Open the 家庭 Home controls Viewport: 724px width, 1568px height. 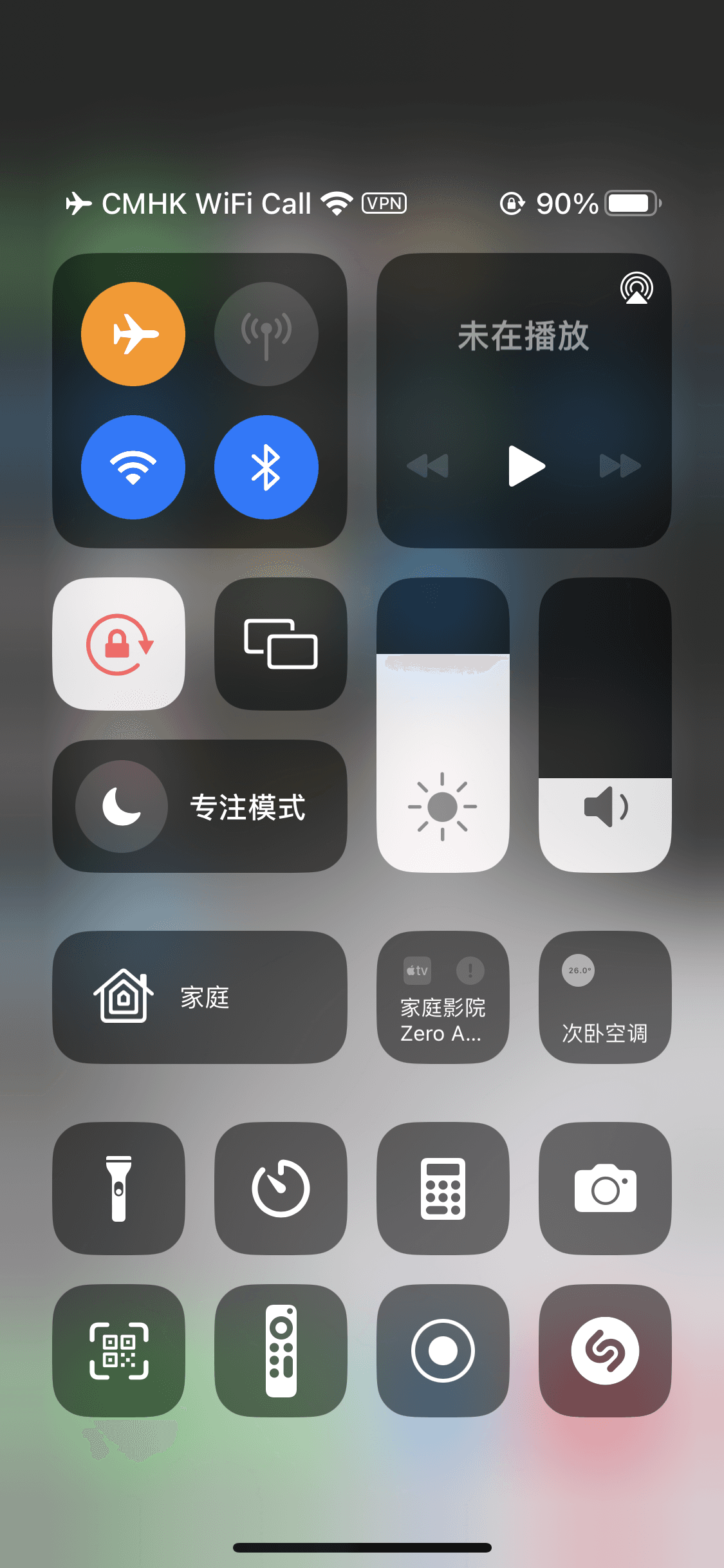[x=200, y=997]
